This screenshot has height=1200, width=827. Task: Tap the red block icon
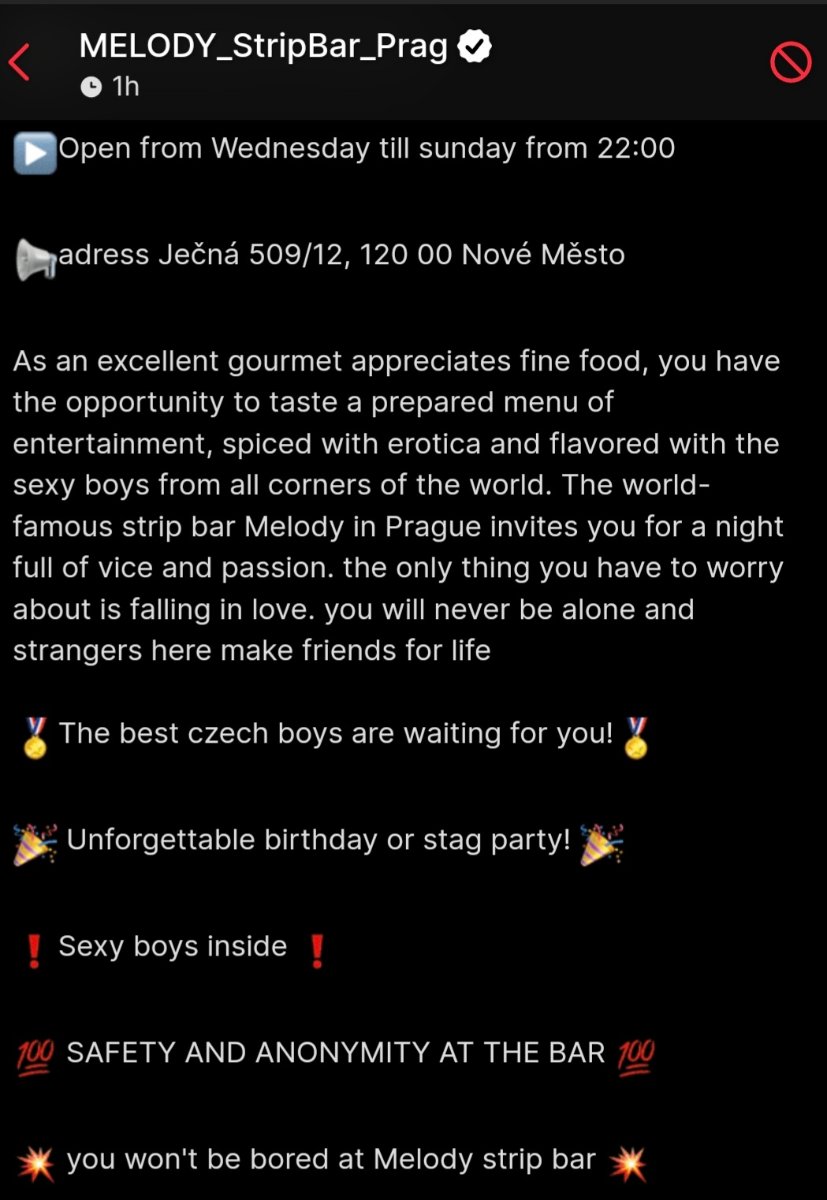[790, 63]
